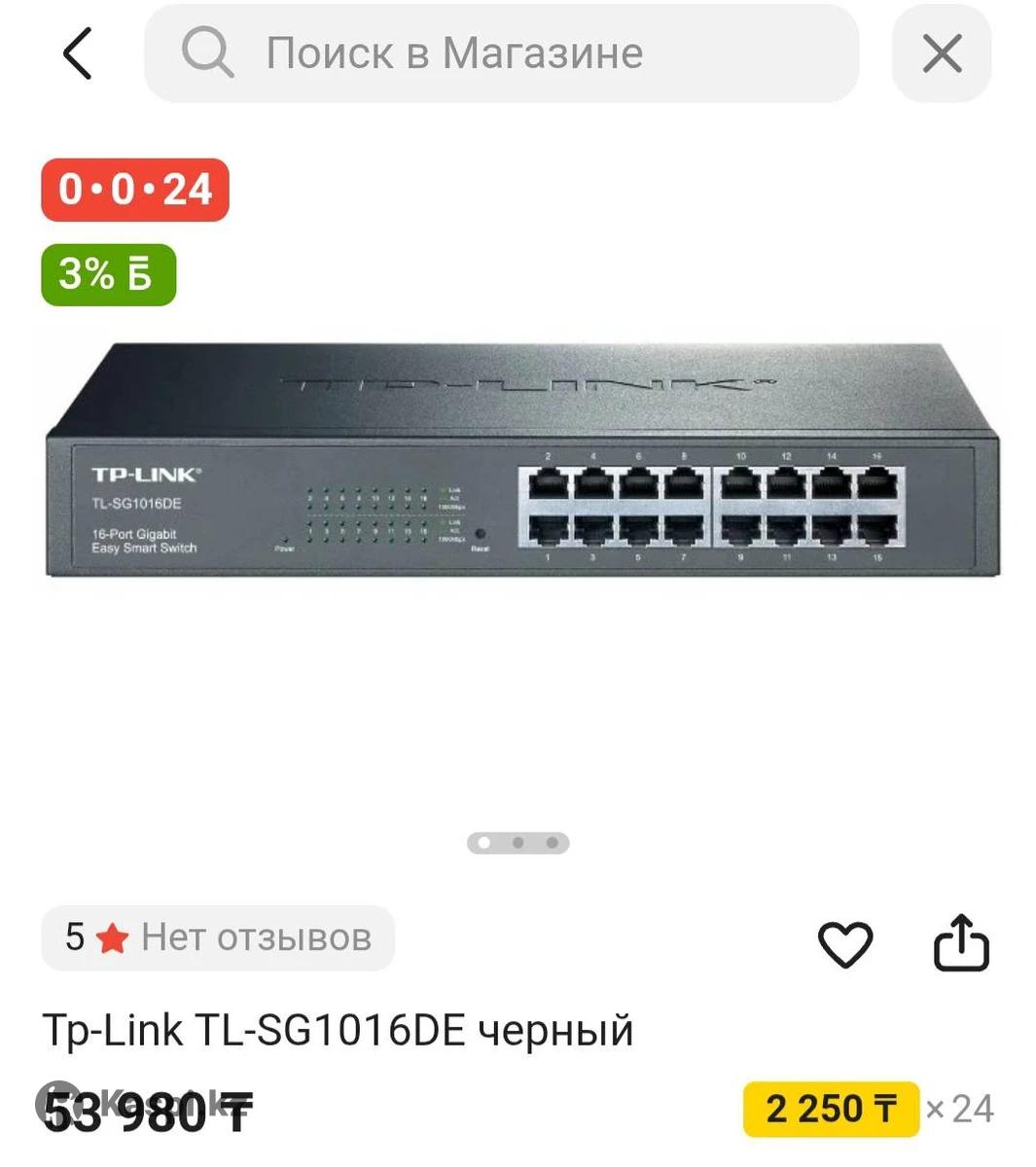Add the product to favorites
The width and height of the screenshot is (1036, 1167).
pyautogui.click(x=844, y=944)
